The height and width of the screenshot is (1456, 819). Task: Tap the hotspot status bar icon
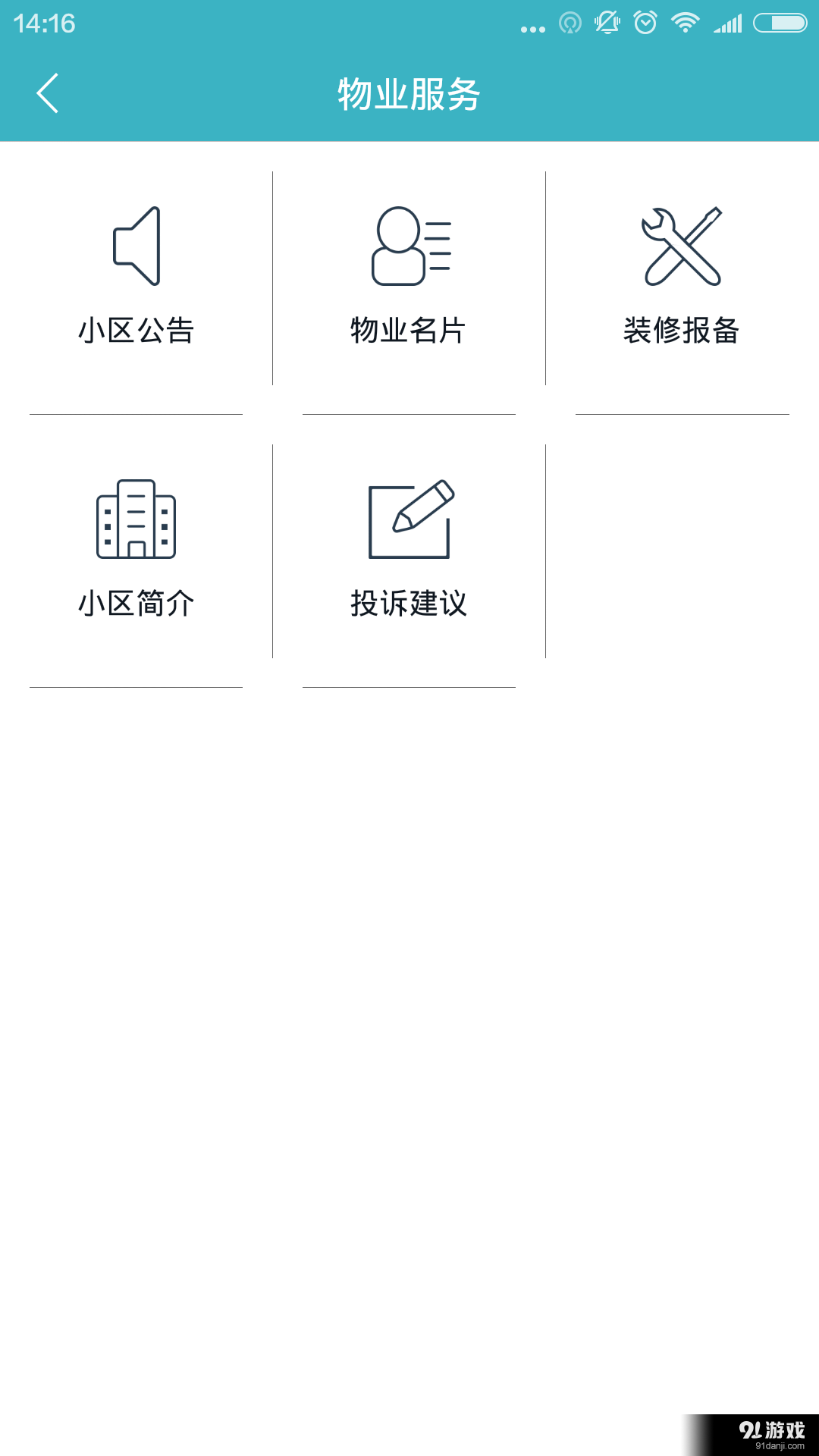569,23
